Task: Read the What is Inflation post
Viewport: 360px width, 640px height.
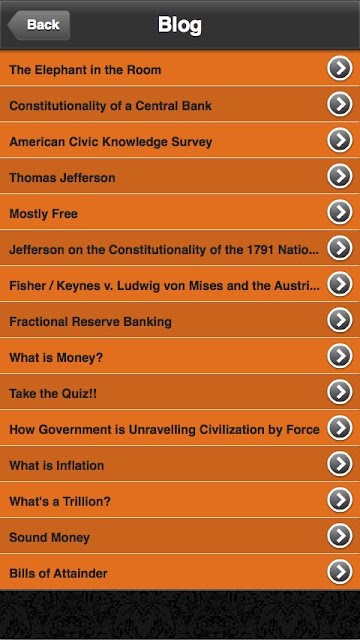Action: pos(180,463)
